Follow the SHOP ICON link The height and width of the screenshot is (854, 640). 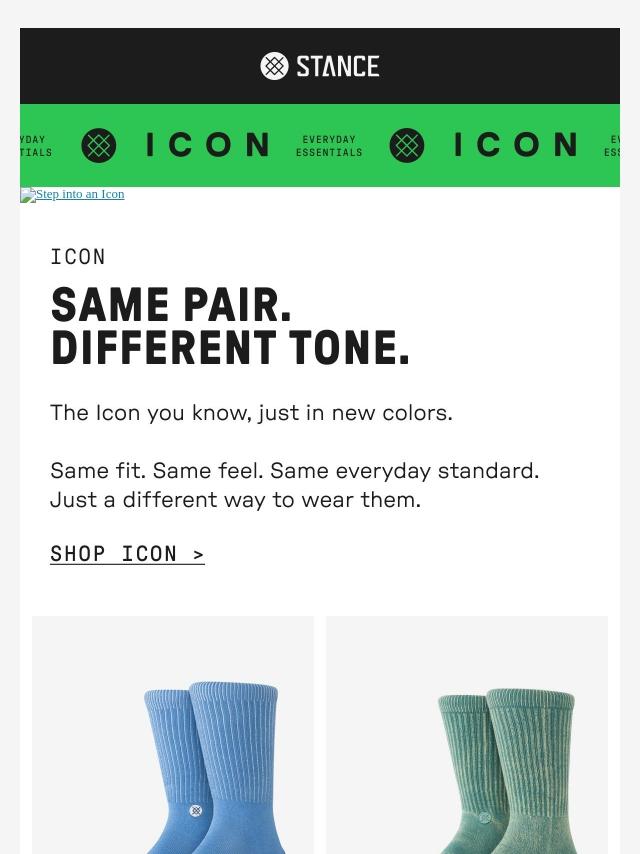pos(127,554)
